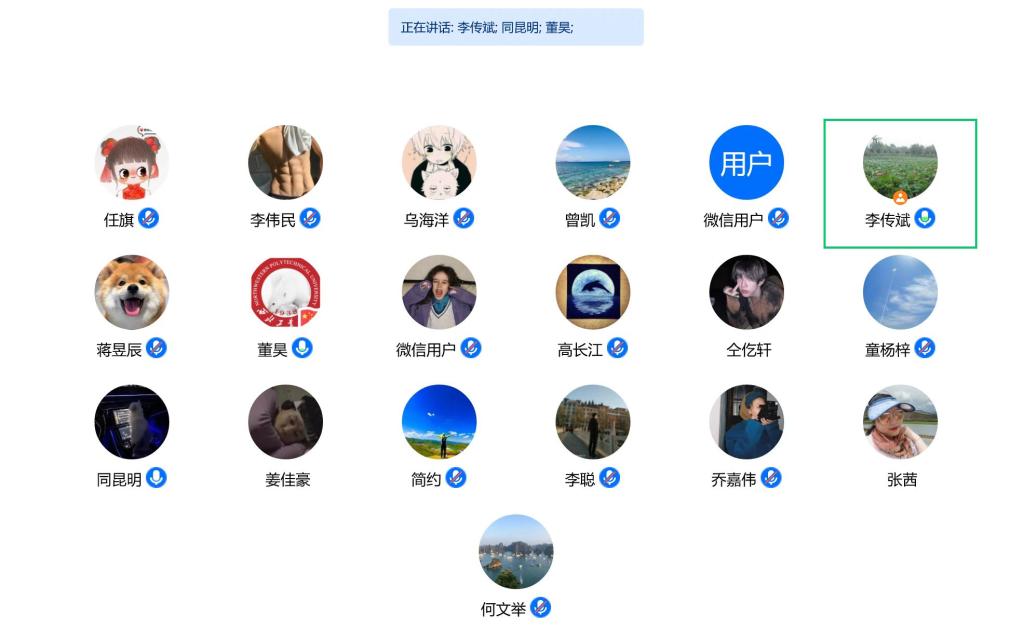Screen dimensions: 1024x627
Task: Open 李伟民's participant tile
Action: [285, 162]
